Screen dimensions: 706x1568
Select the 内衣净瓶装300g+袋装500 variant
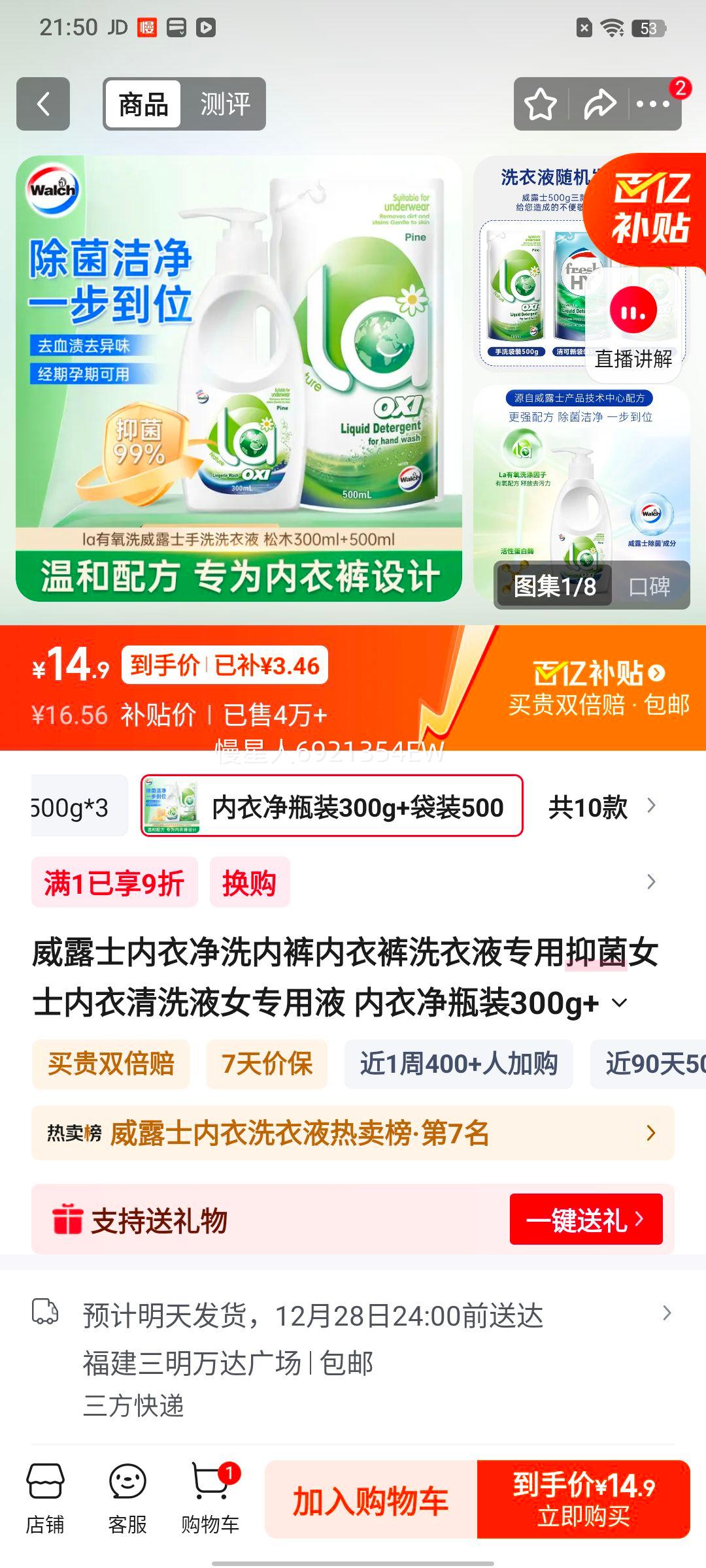tap(330, 808)
